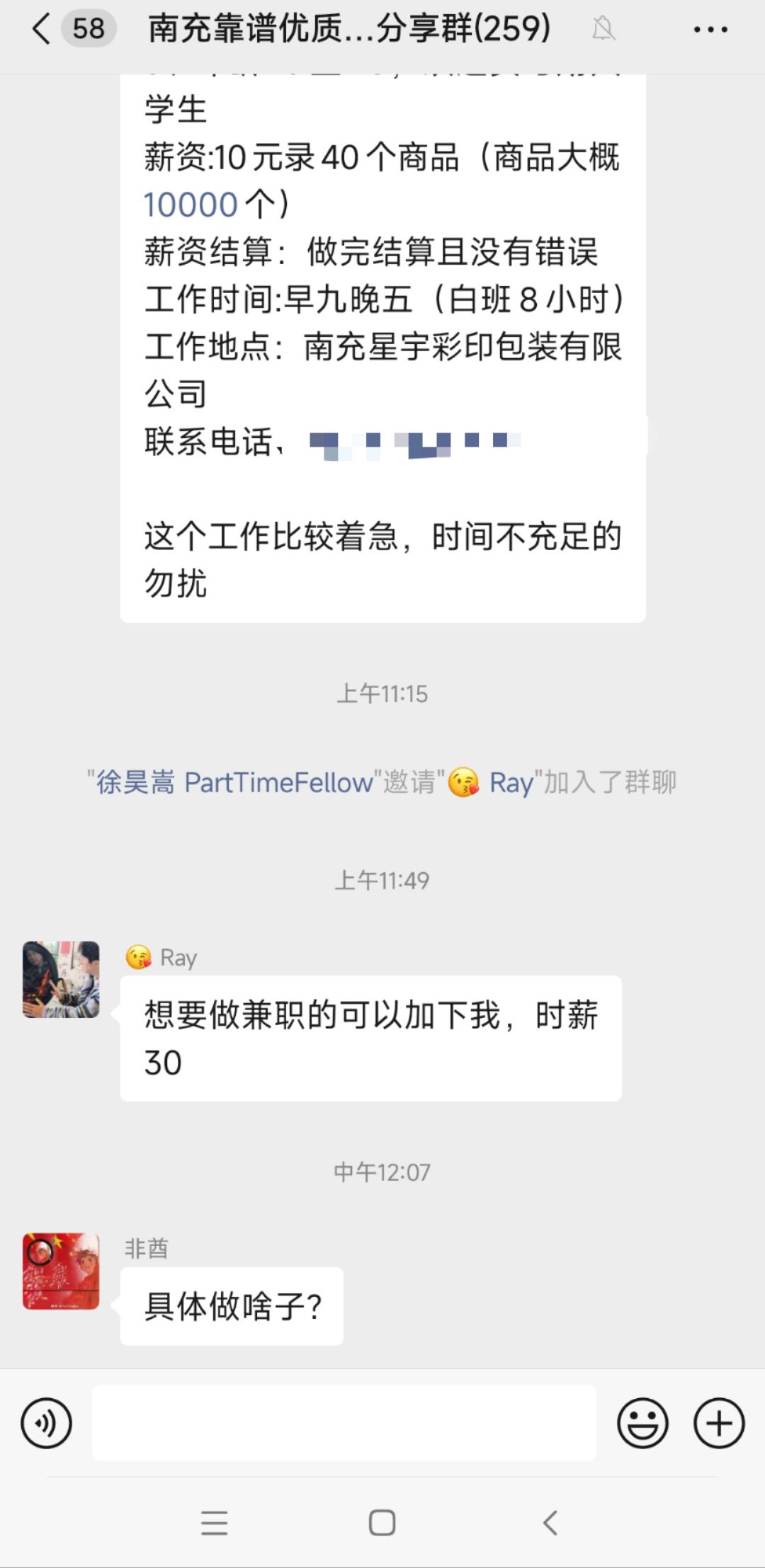
Task: Go back to the chat list
Action: 42,30
